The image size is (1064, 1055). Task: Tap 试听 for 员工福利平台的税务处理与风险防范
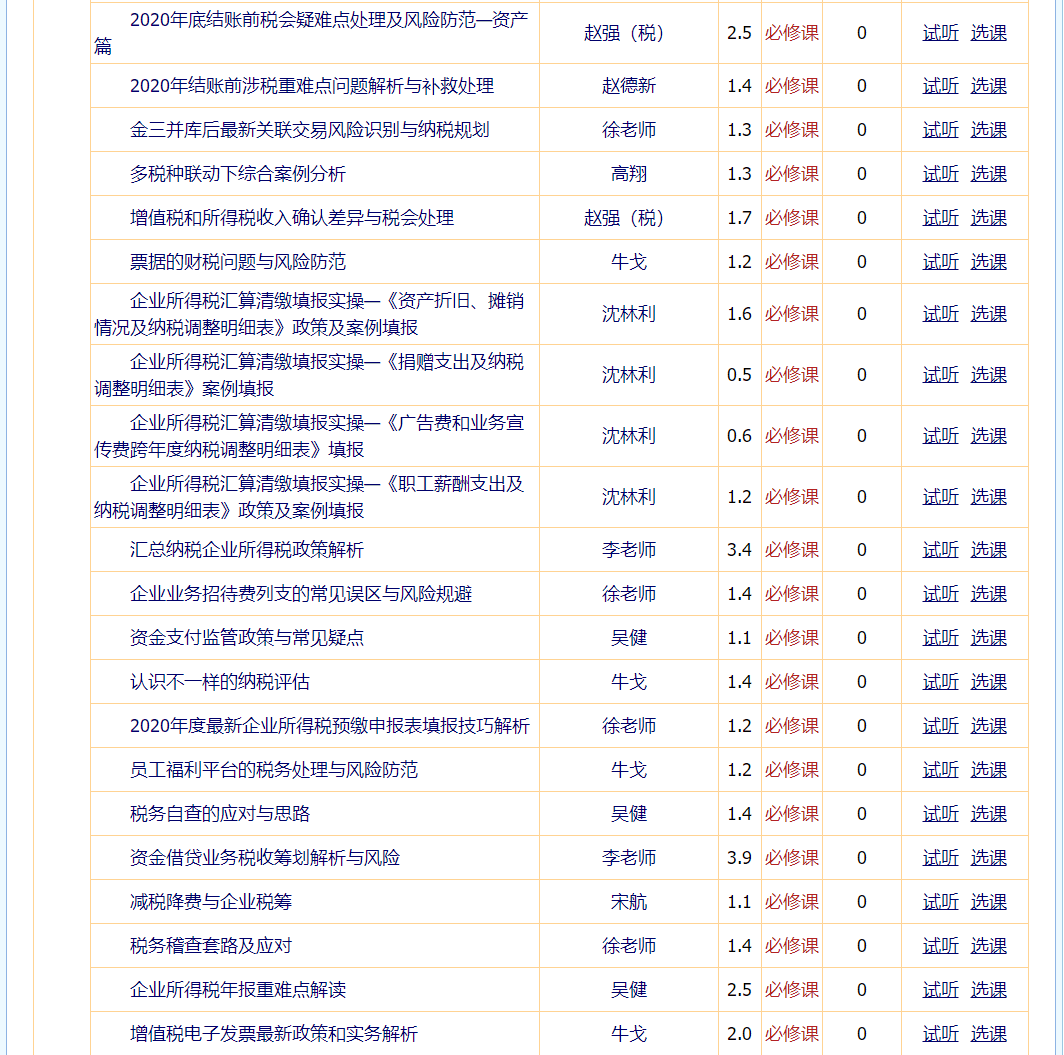(x=940, y=770)
